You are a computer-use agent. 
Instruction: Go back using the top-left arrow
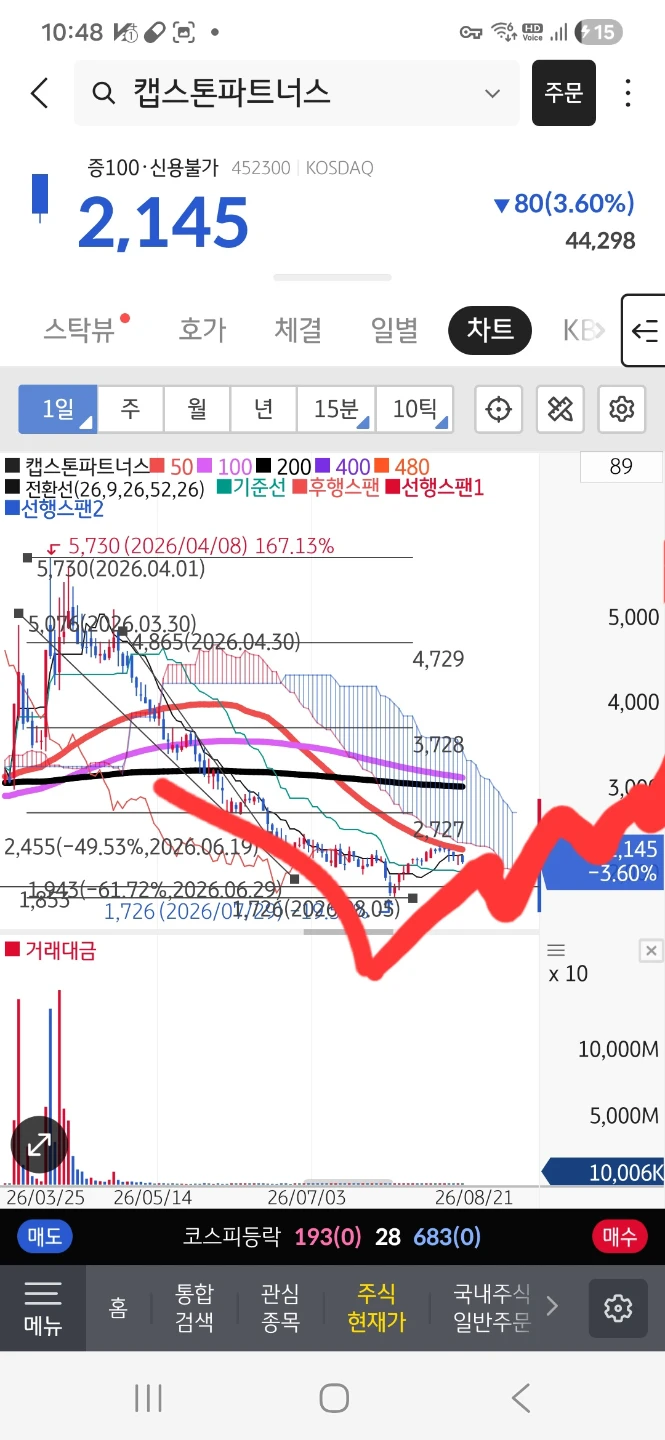39,93
